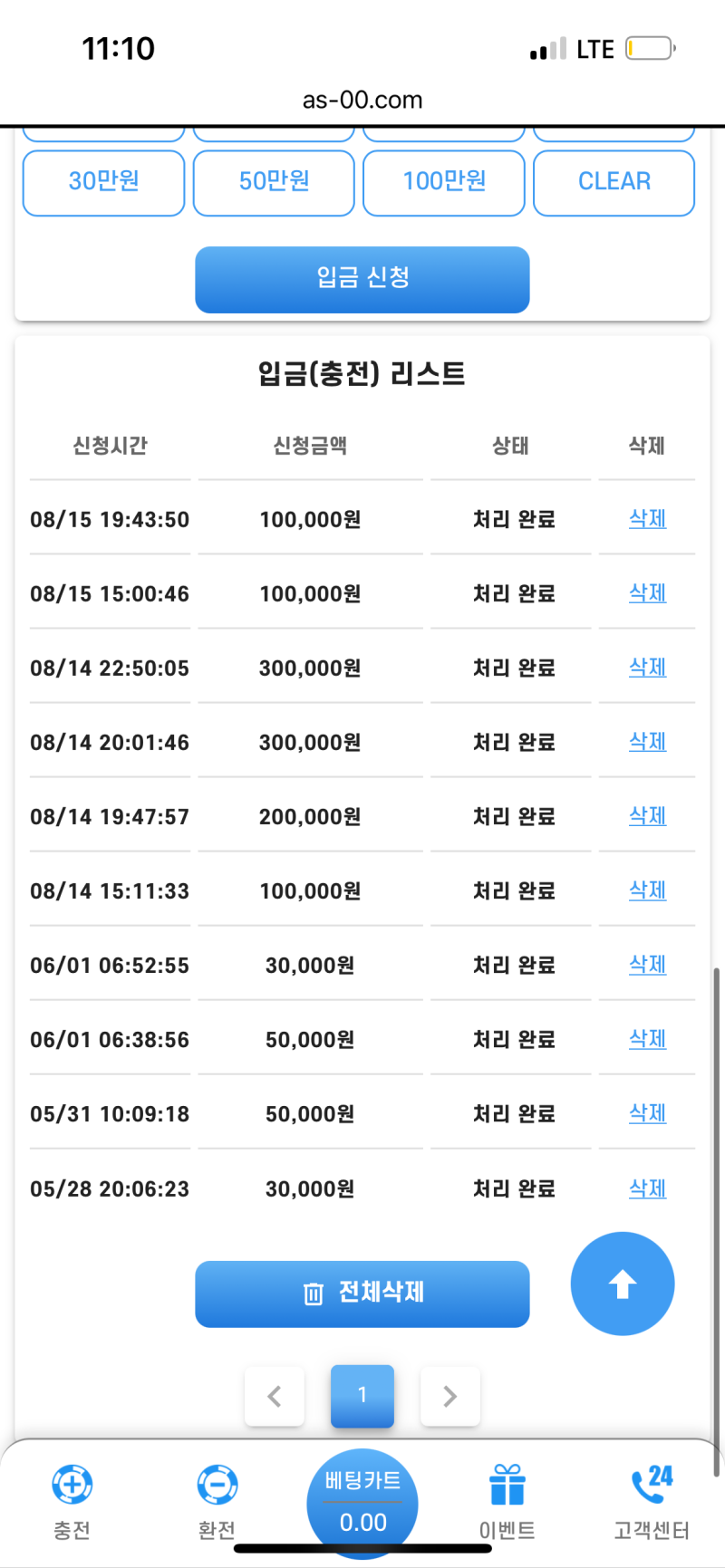This screenshot has height=1568, width=725.
Task: Tap the 환전 exchange chip icon
Action: click(x=217, y=1484)
